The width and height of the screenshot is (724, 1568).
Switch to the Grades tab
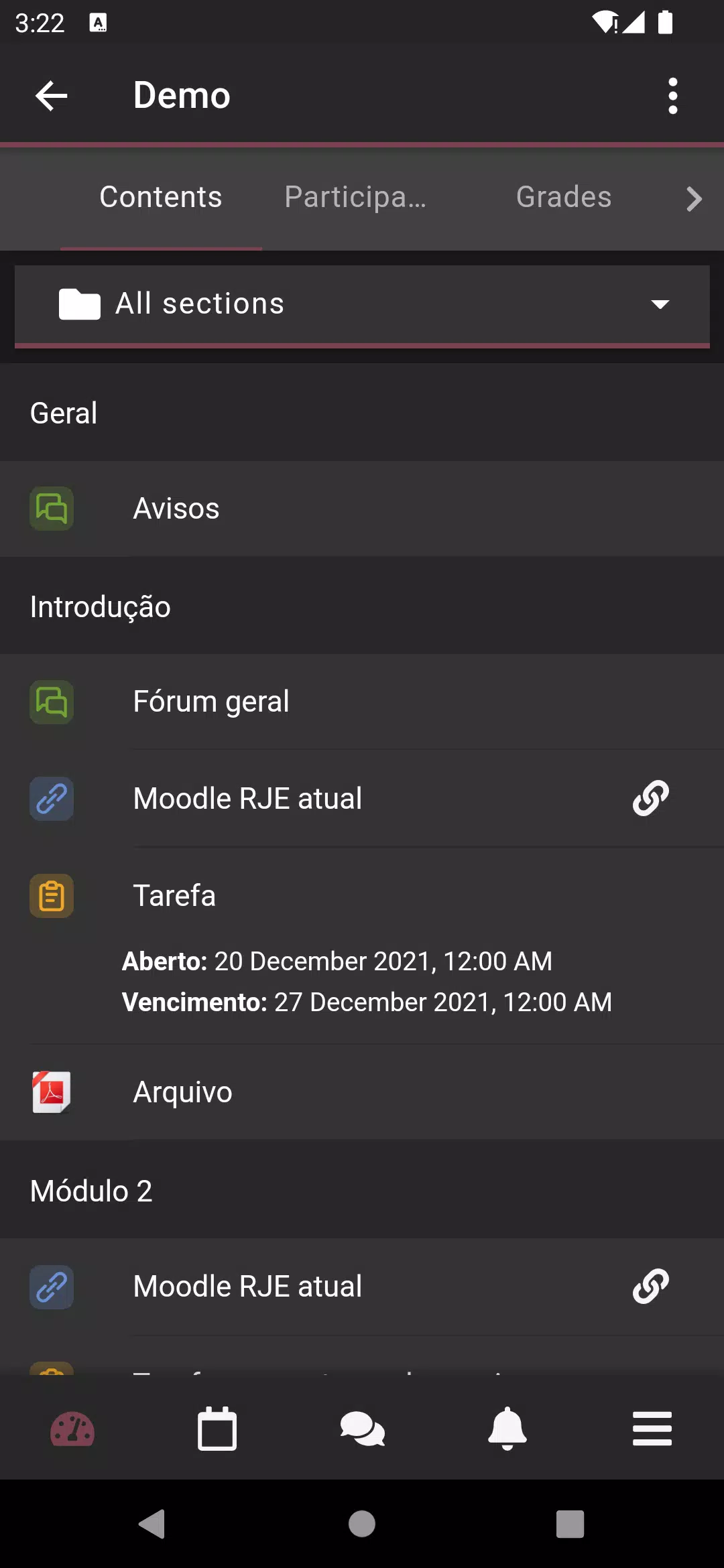coord(563,197)
